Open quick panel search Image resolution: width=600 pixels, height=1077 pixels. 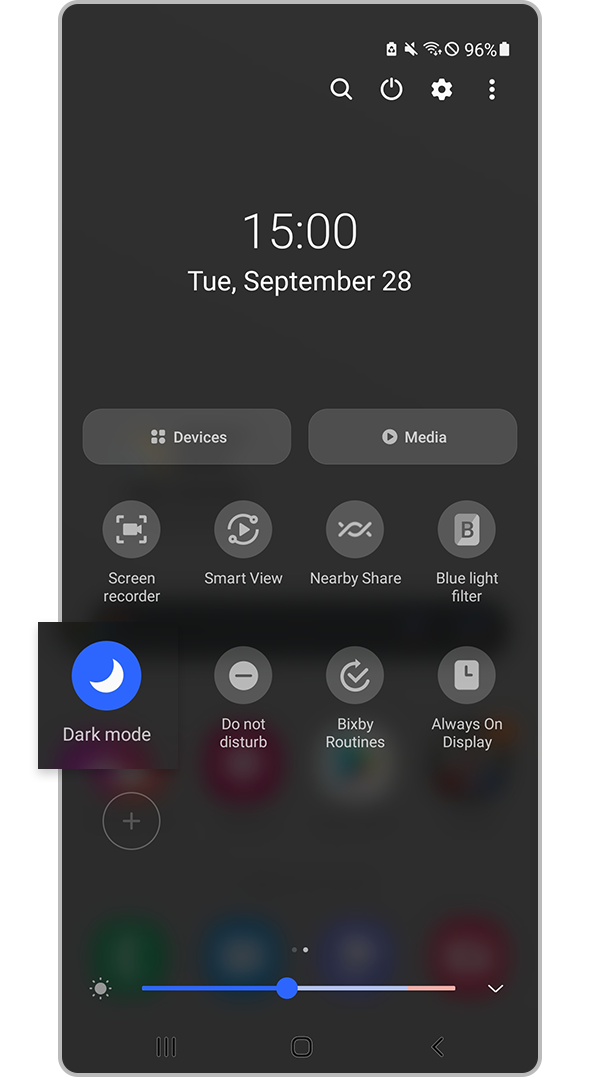[341, 90]
